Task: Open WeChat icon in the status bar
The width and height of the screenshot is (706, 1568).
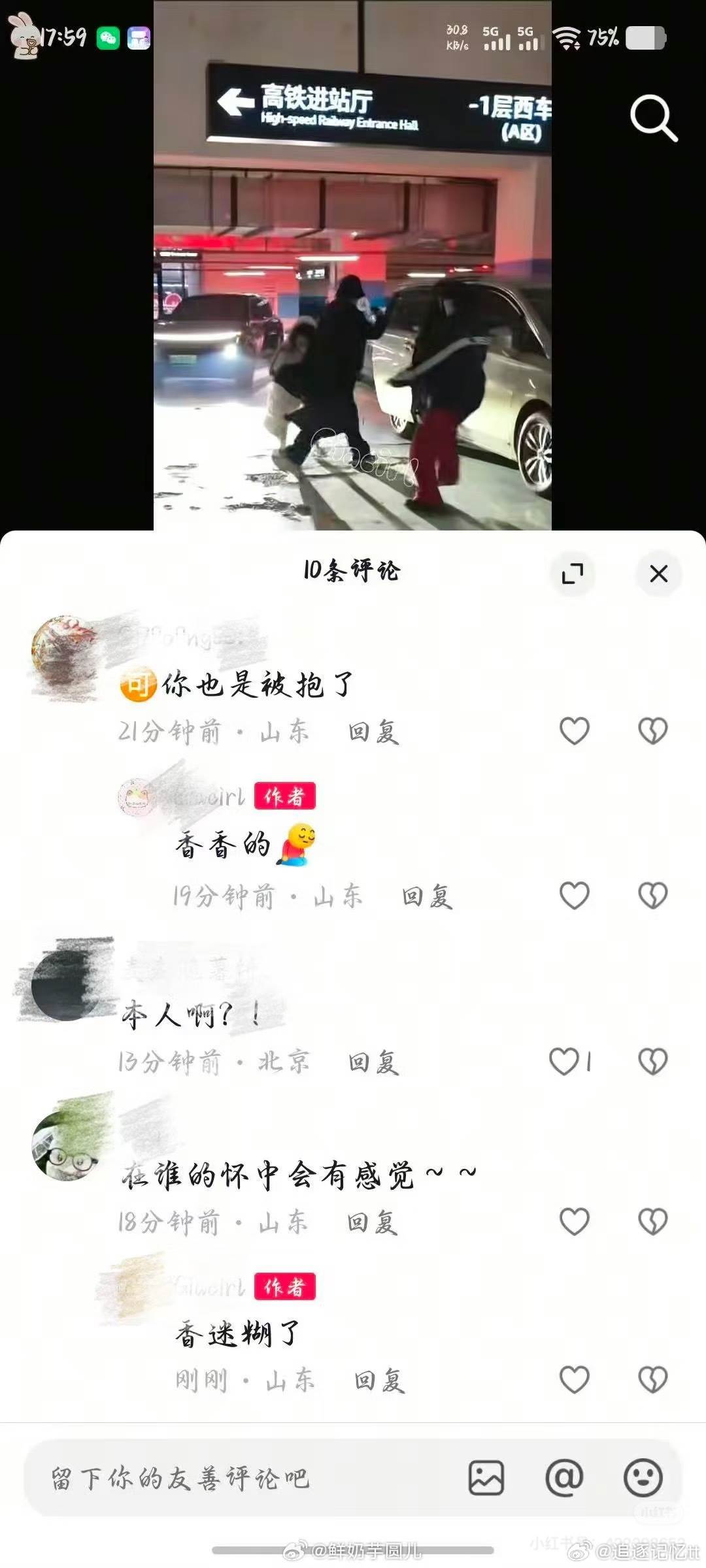Action: point(109,39)
